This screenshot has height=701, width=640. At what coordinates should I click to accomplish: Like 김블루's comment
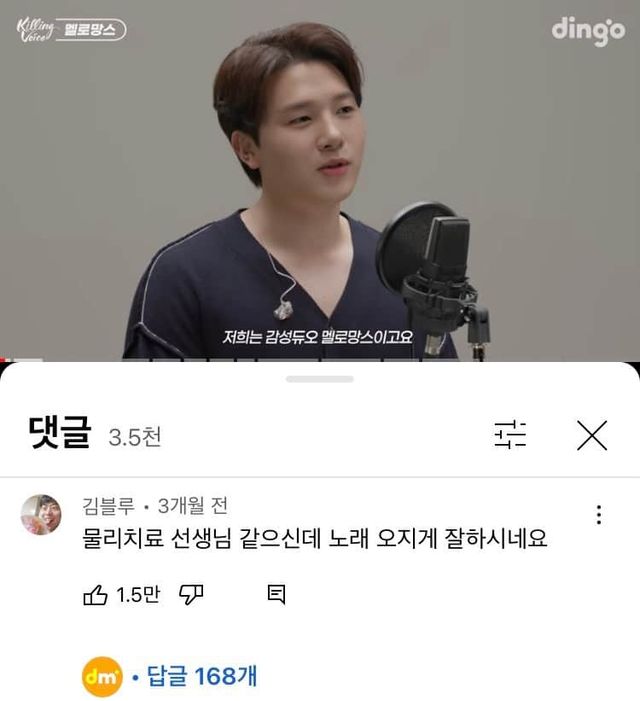click(x=96, y=595)
